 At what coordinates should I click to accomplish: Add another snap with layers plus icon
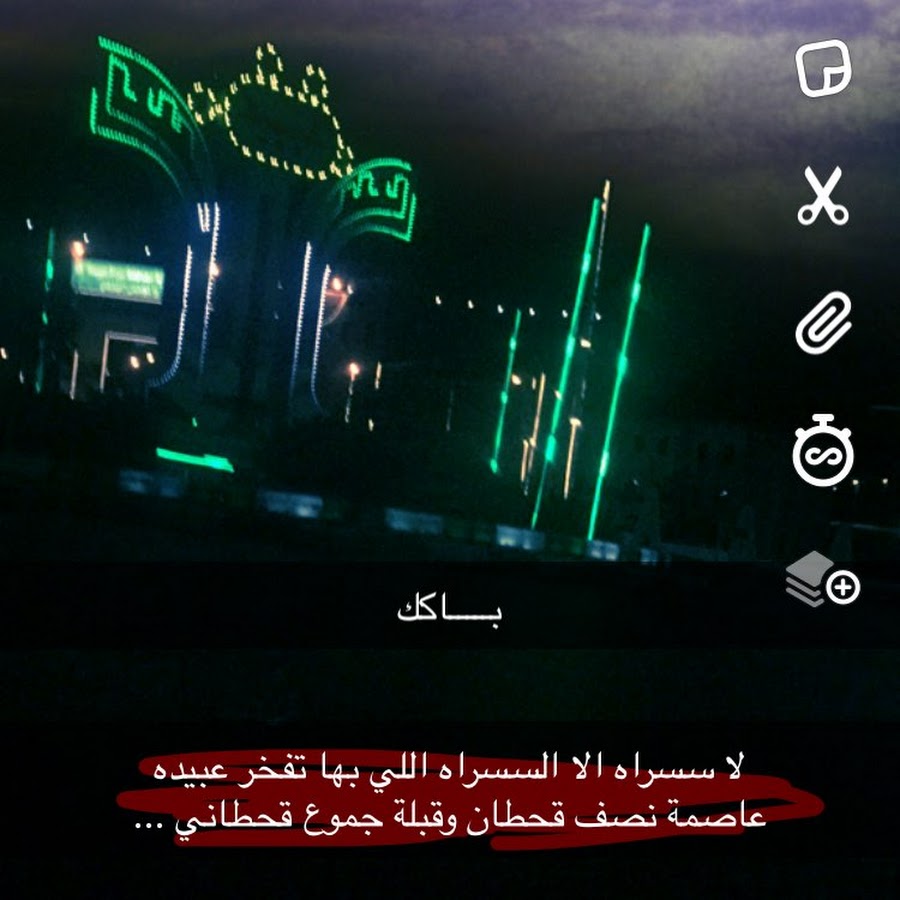(822, 581)
